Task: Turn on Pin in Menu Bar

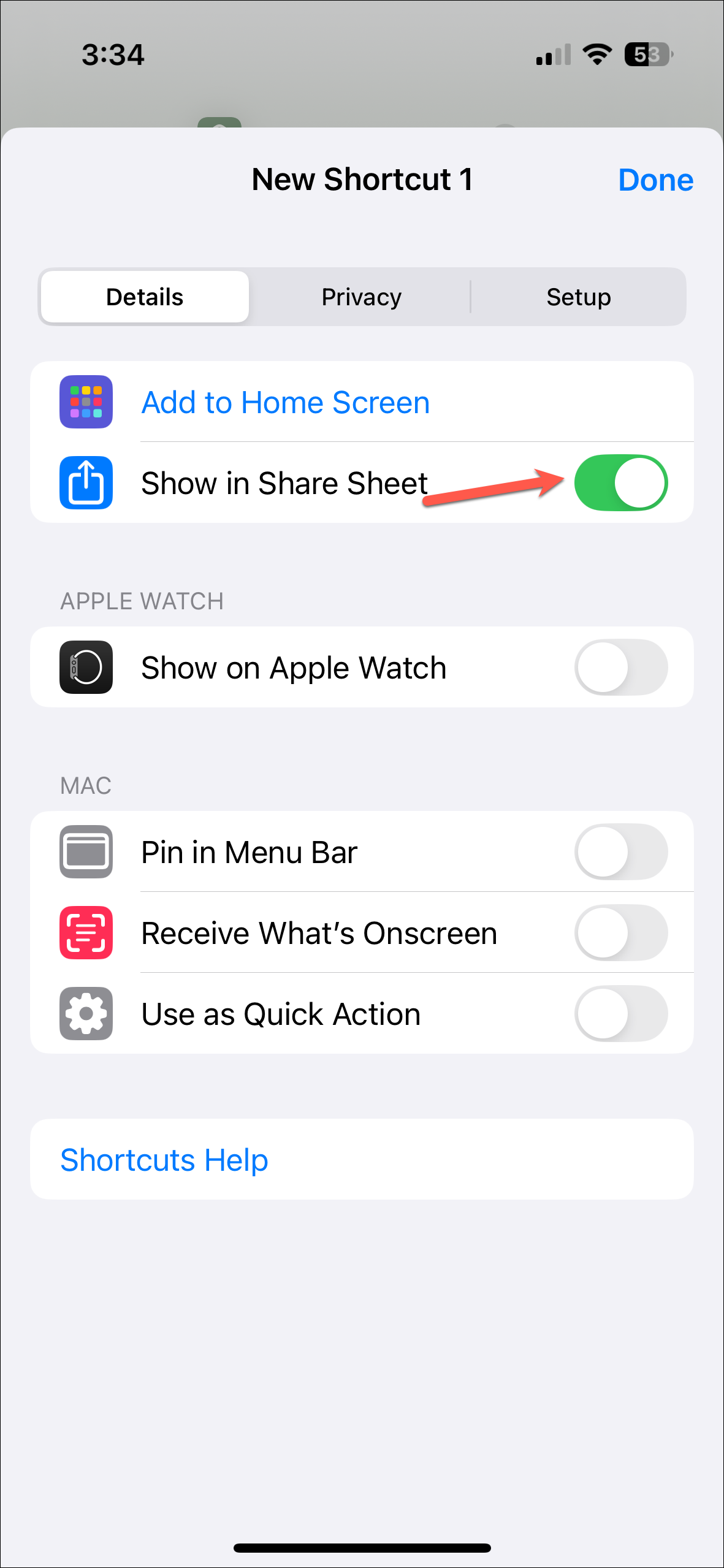Action: click(621, 851)
